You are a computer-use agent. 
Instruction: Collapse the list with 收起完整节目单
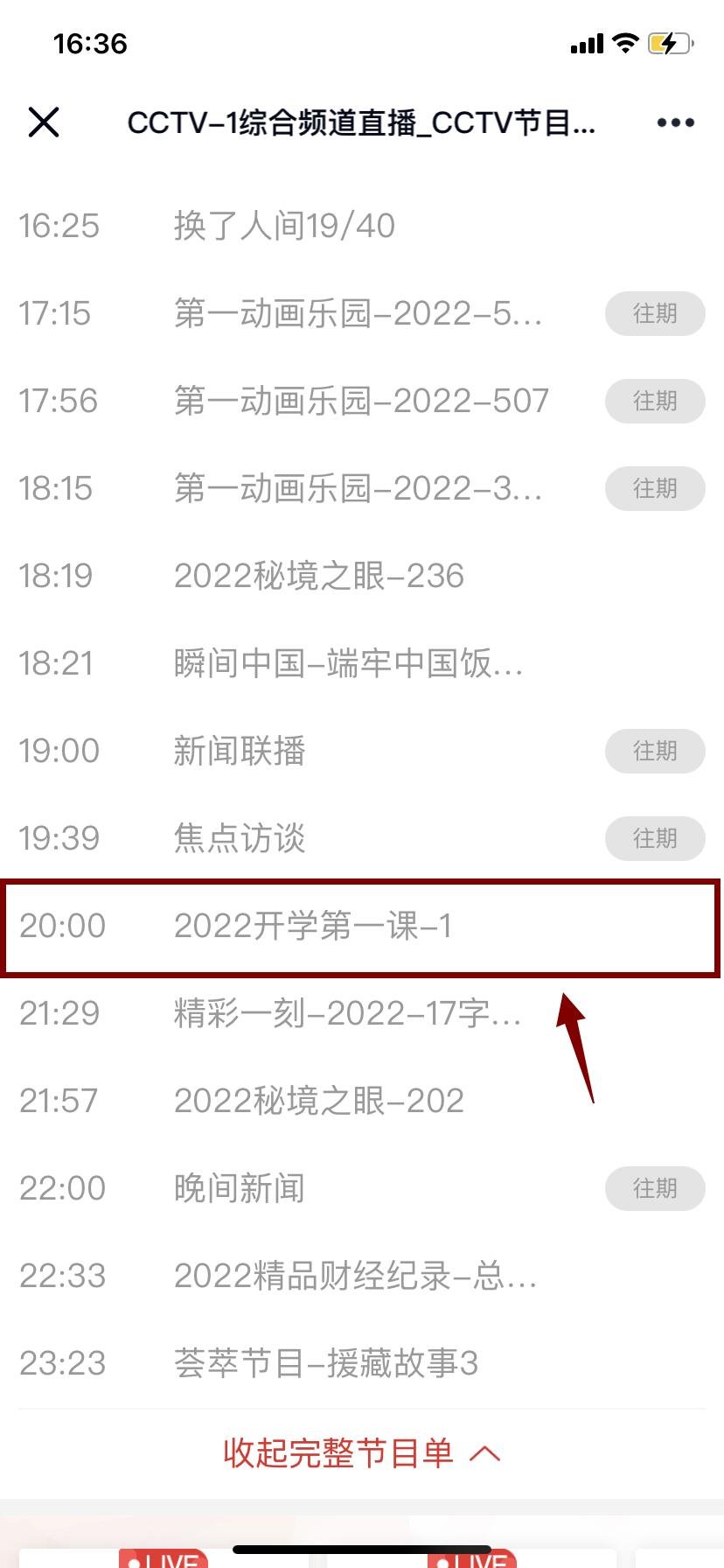(x=361, y=1453)
